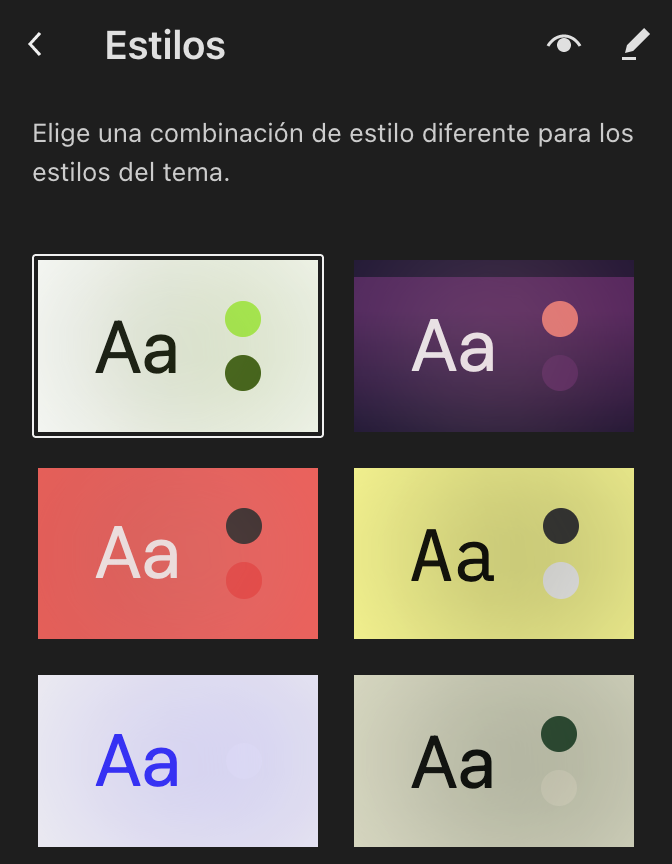Select the lavender style with blue text
Screen dimensions: 672x864
click(178, 760)
